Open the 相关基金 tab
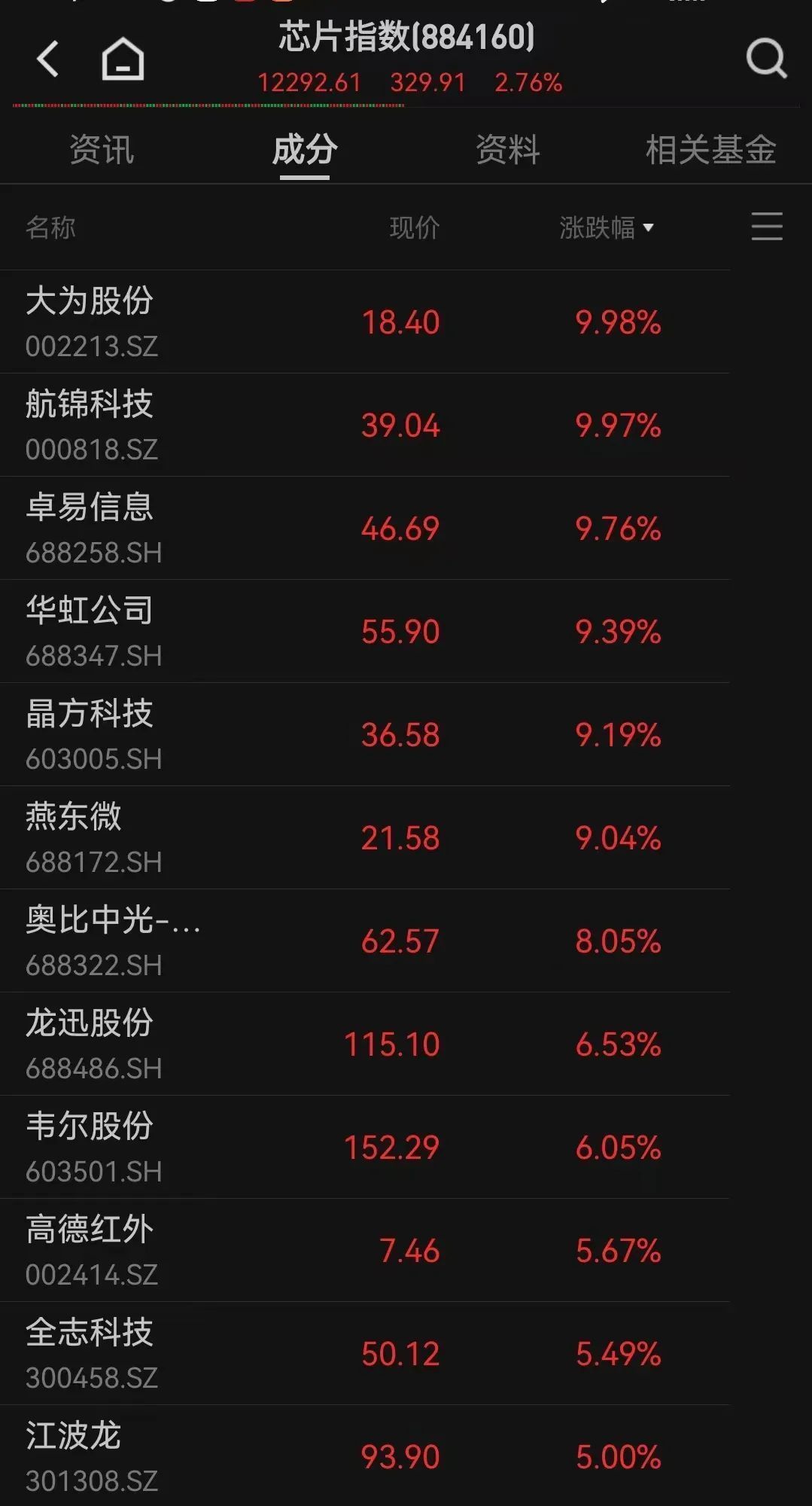This screenshot has width=812, height=1506. coord(710,150)
